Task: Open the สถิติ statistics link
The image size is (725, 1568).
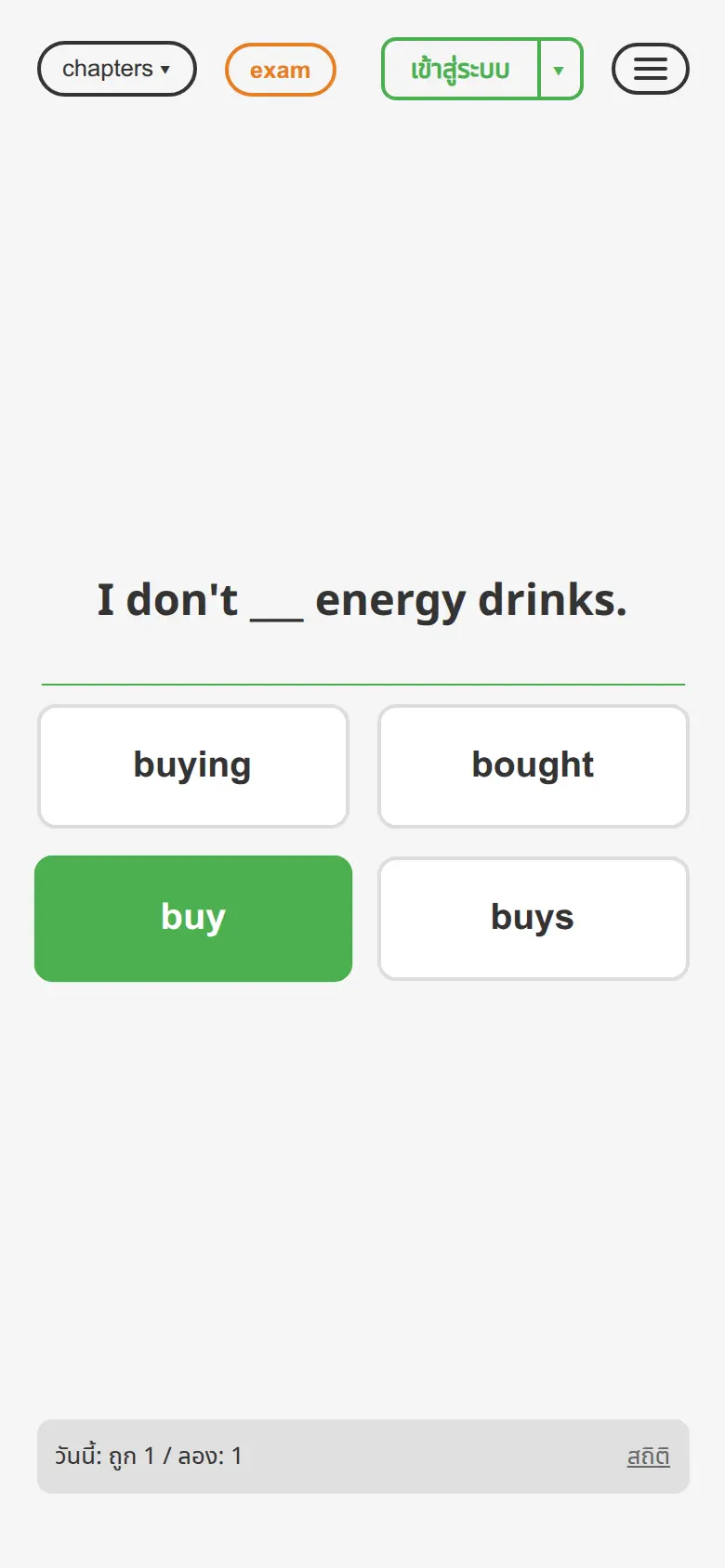Action: point(649,1456)
